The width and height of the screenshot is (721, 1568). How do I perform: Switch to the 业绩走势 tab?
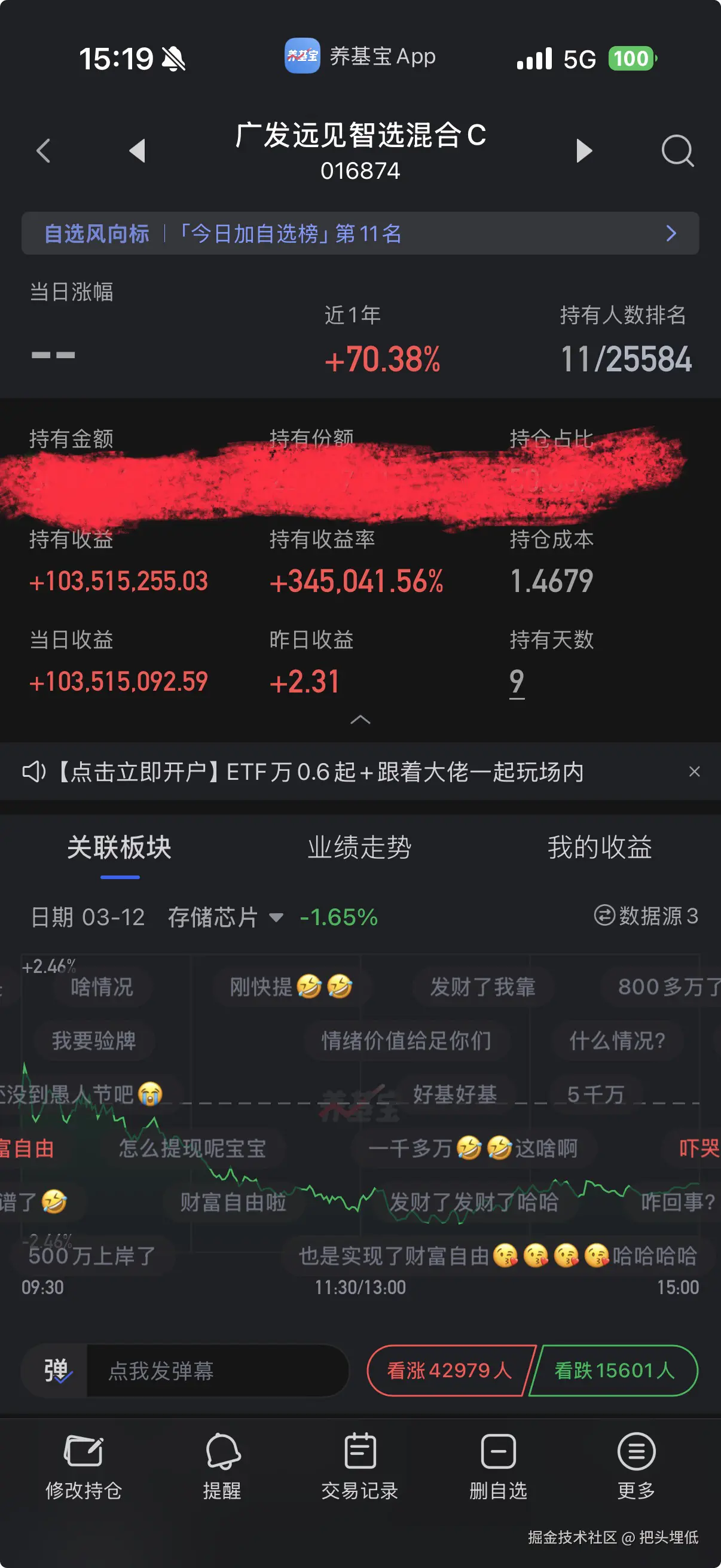click(360, 849)
